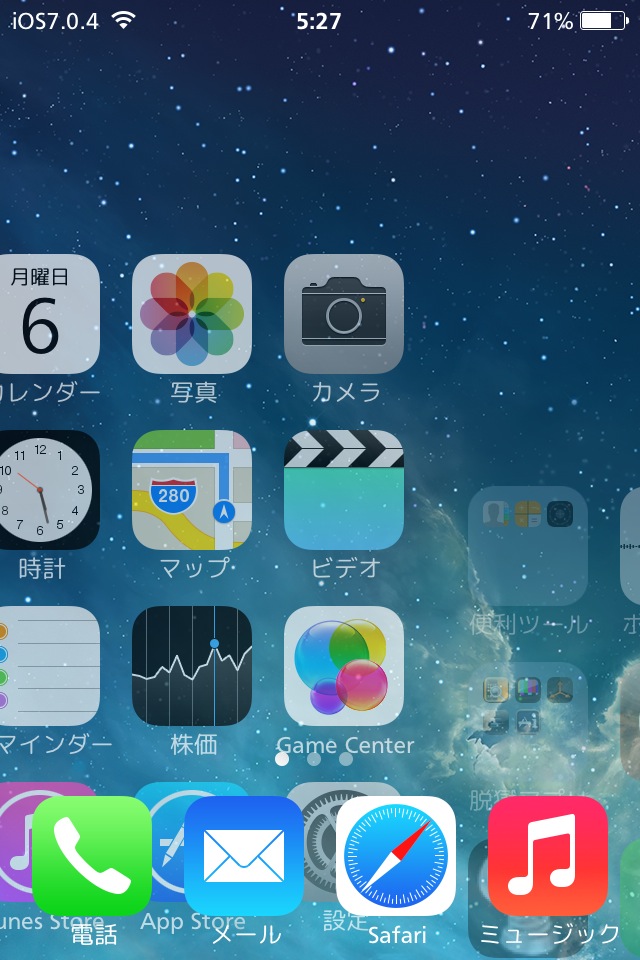The width and height of the screenshot is (640, 960).
Task: Open the 株価 stocks app
Action: point(192,666)
